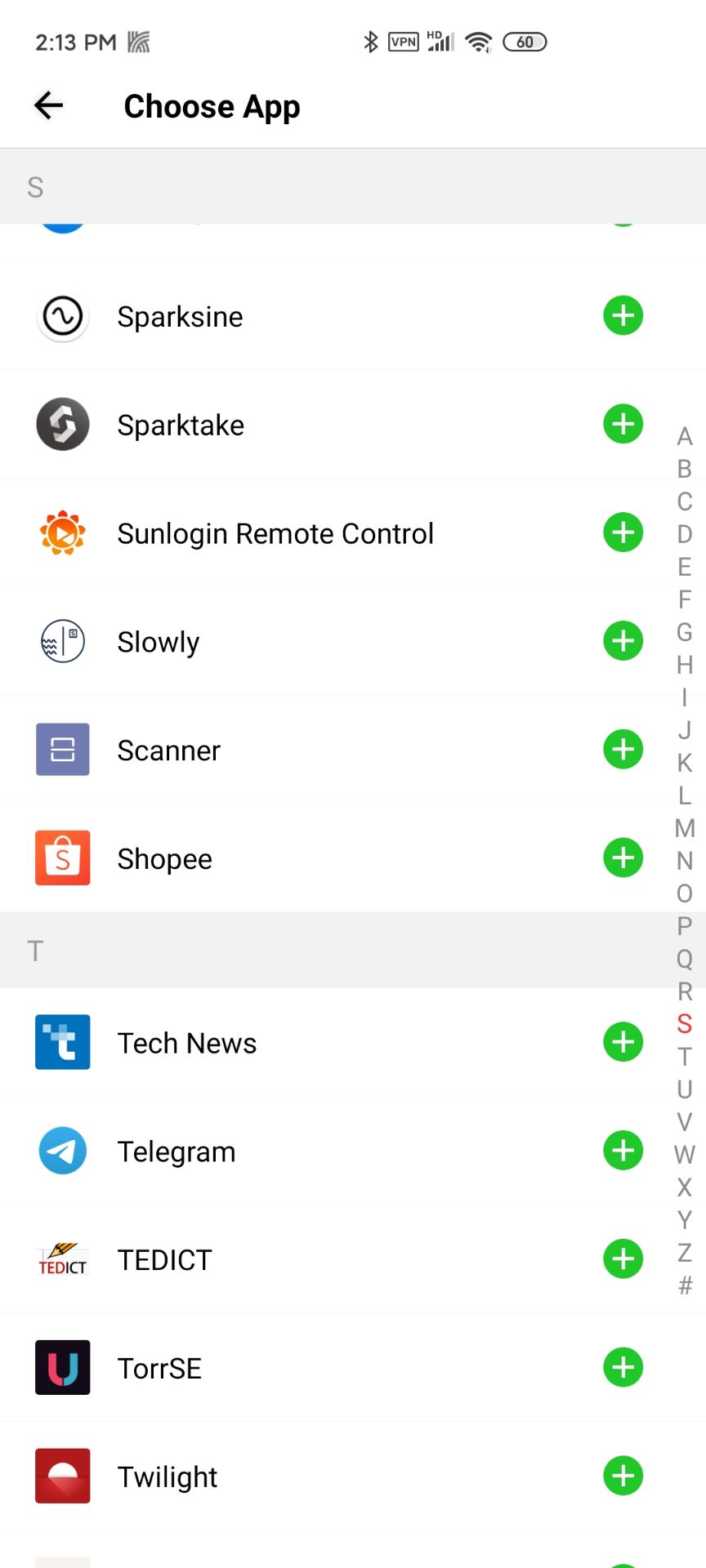
Task: Go back from Choose App
Action: [x=49, y=105]
